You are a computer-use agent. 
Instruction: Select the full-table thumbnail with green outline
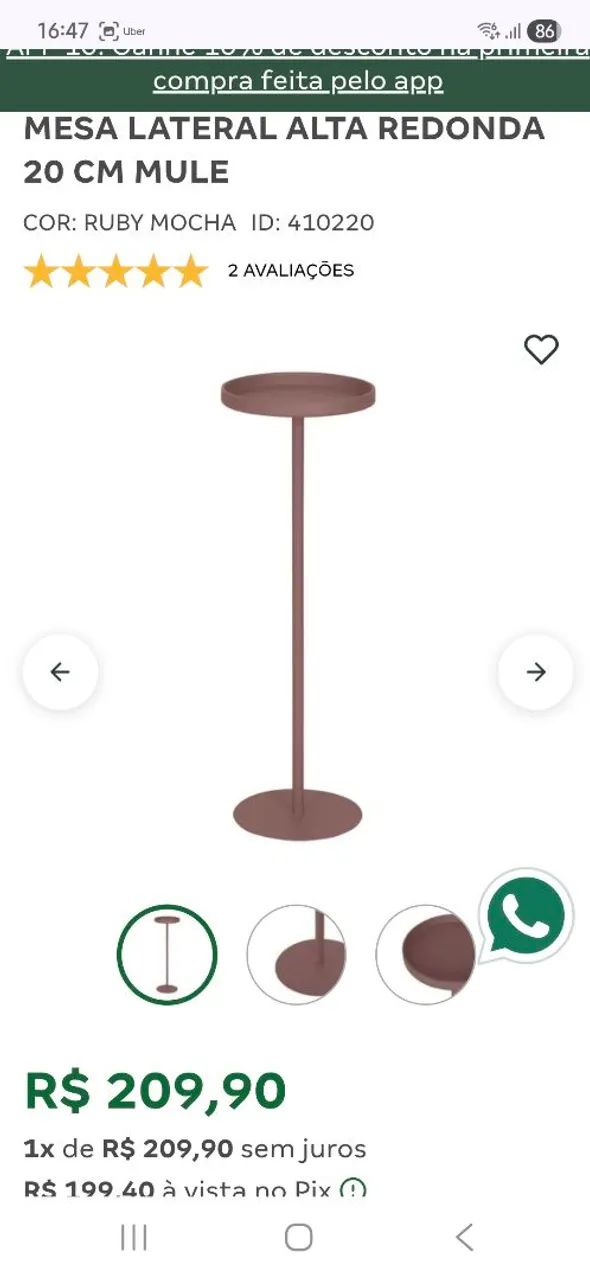click(x=167, y=954)
